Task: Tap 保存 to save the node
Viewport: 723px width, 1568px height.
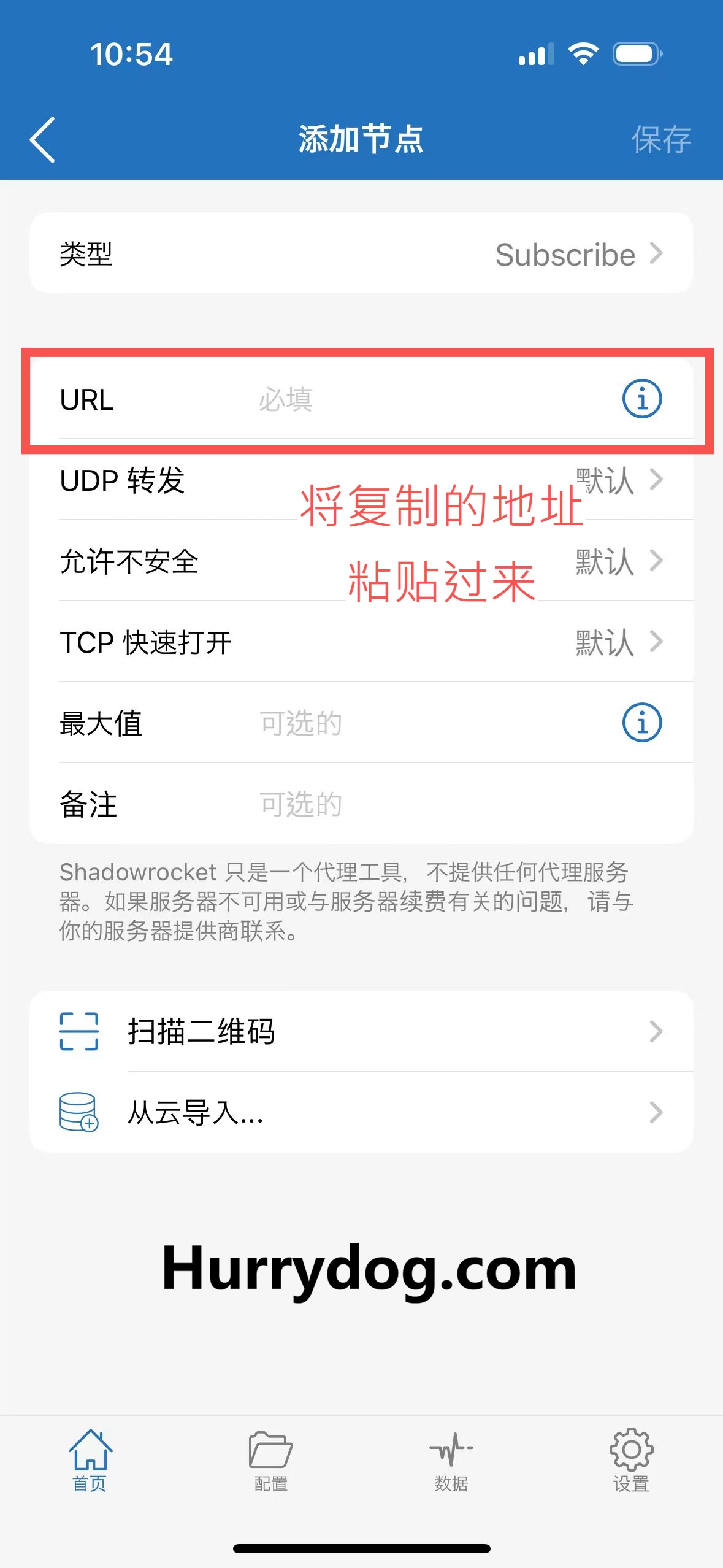Action: pyautogui.click(x=661, y=140)
